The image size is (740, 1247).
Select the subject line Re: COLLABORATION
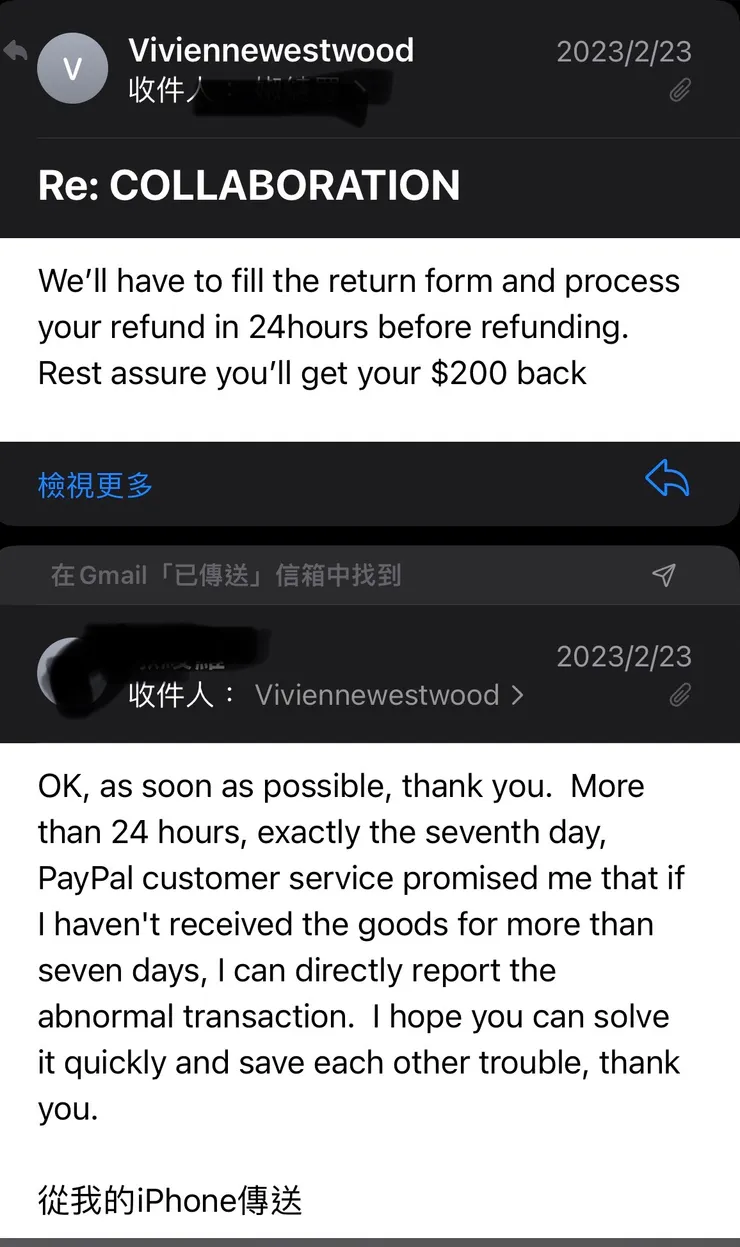[248, 186]
